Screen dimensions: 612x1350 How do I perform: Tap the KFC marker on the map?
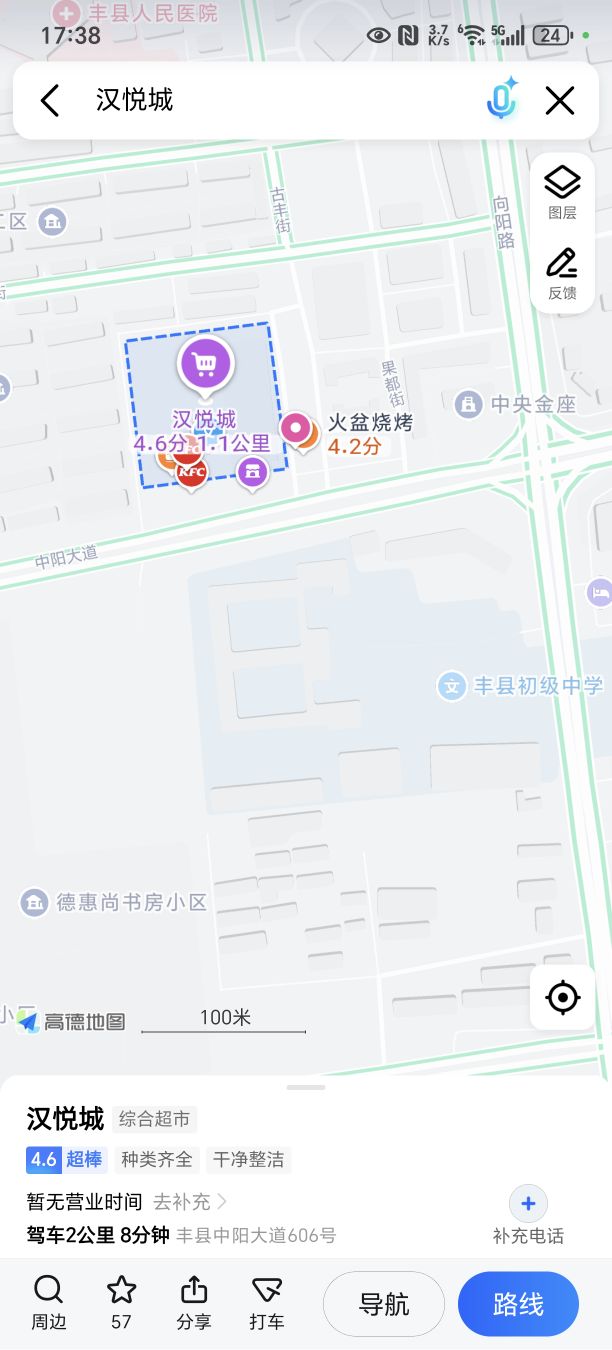click(x=191, y=472)
